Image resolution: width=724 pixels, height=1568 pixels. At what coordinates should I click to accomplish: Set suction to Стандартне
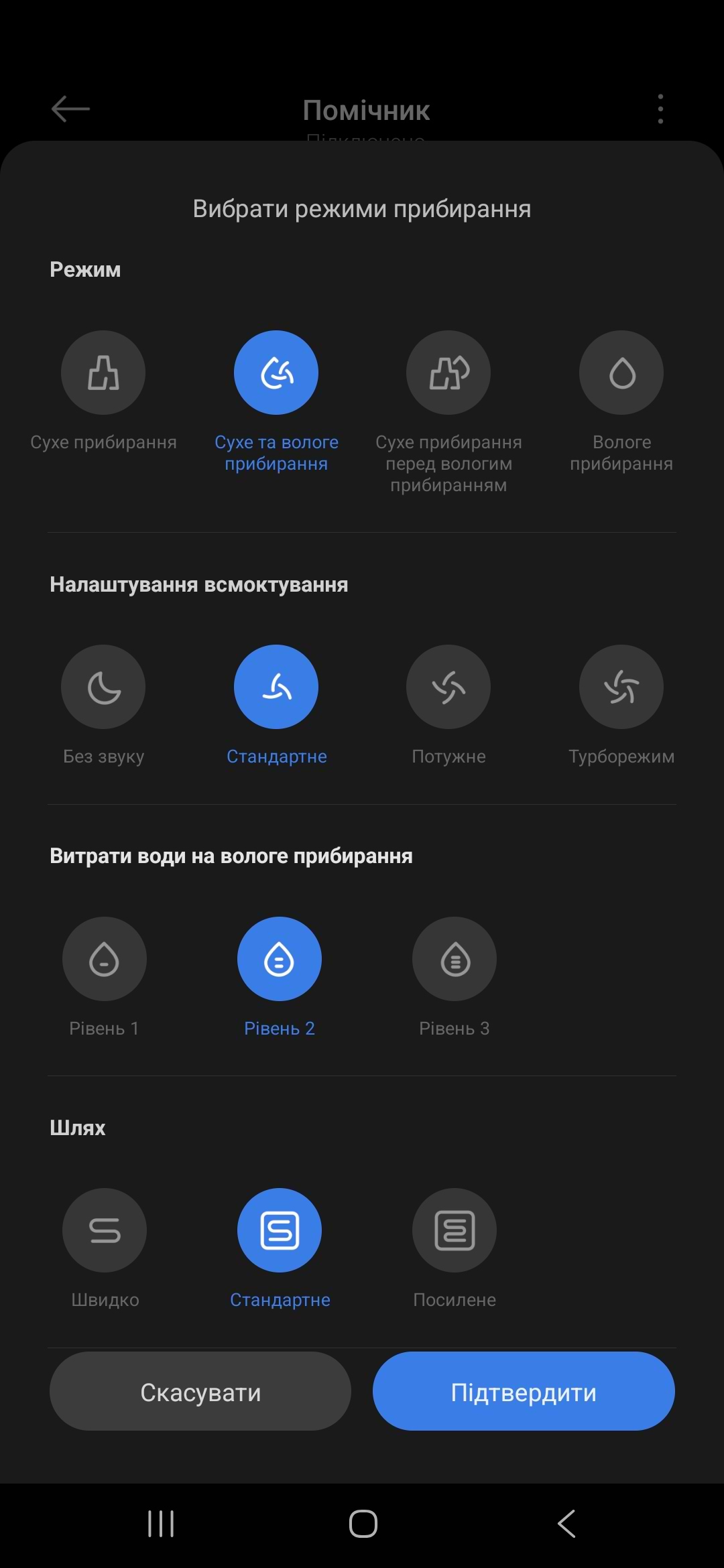[x=276, y=687]
